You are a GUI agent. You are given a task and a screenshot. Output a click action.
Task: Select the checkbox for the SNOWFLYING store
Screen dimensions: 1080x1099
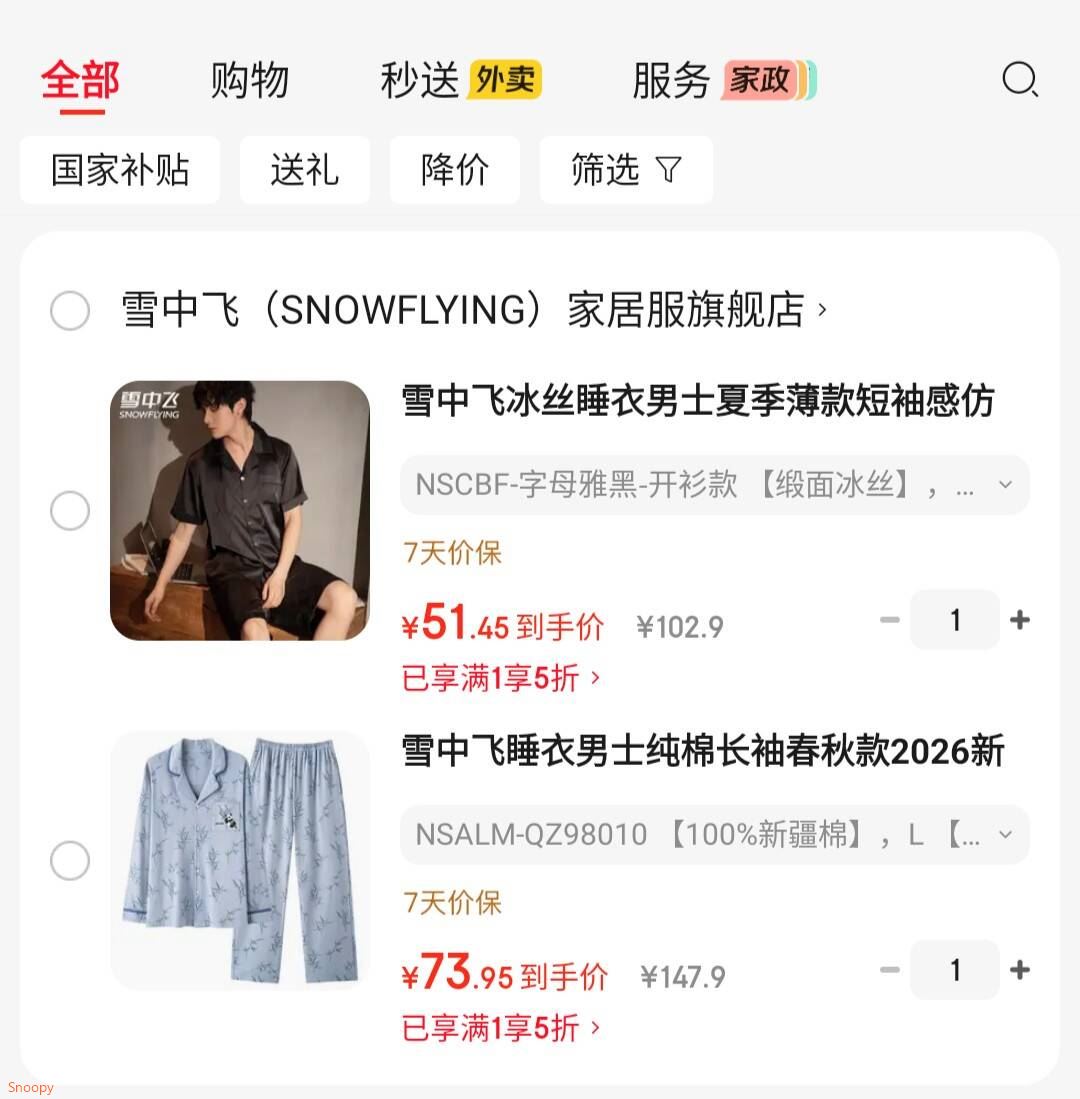(x=70, y=310)
